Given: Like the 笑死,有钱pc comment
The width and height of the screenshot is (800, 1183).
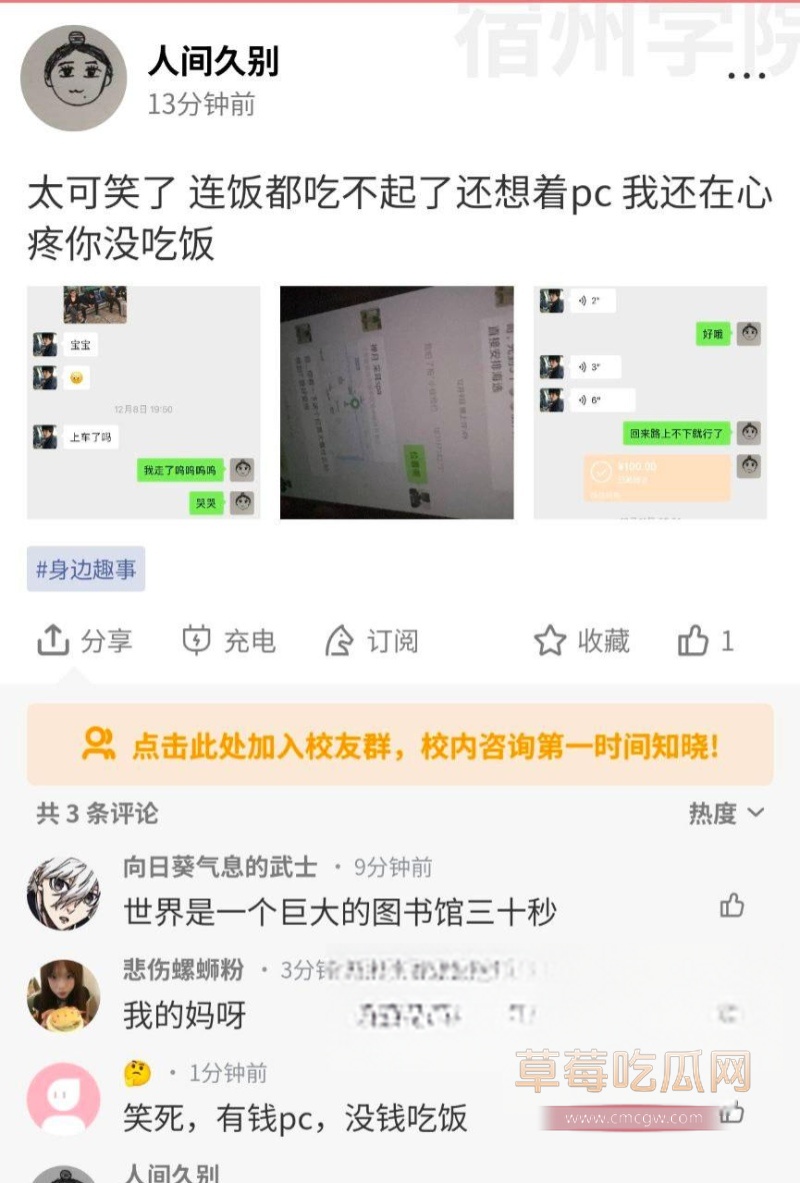Looking at the screenshot, I should 733,1112.
